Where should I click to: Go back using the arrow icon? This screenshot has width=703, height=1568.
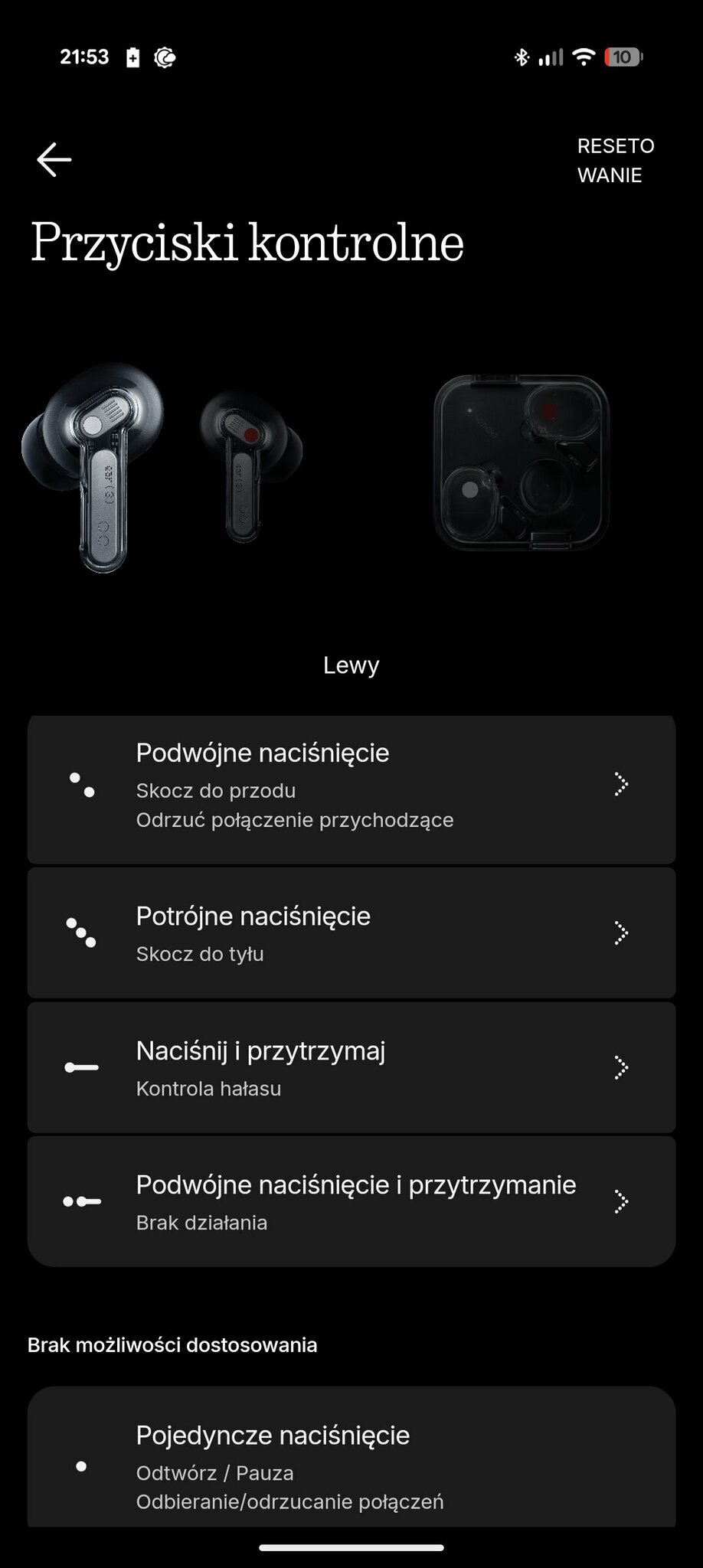pyautogui.click(x=54, y=159)
